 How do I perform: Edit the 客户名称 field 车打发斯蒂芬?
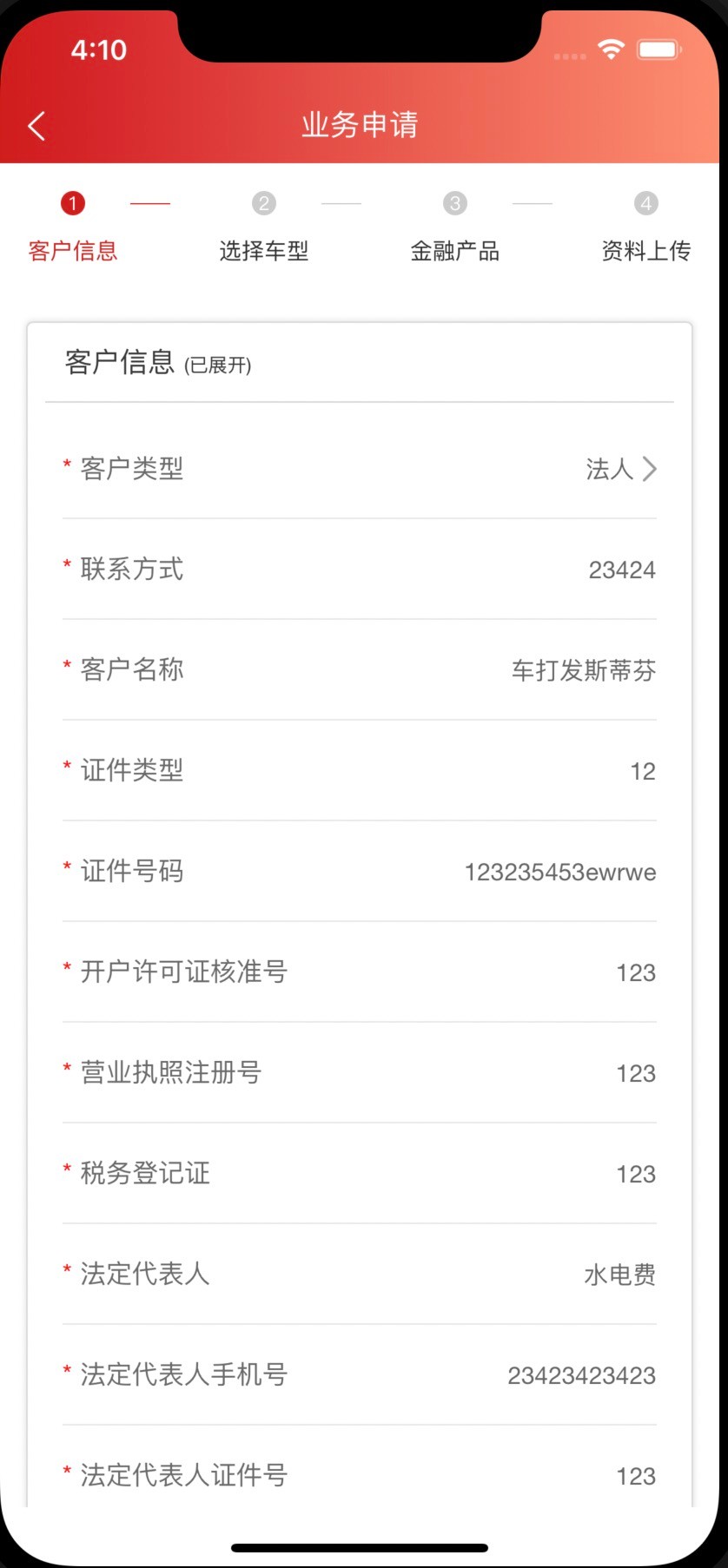click(x=582, y=670)
